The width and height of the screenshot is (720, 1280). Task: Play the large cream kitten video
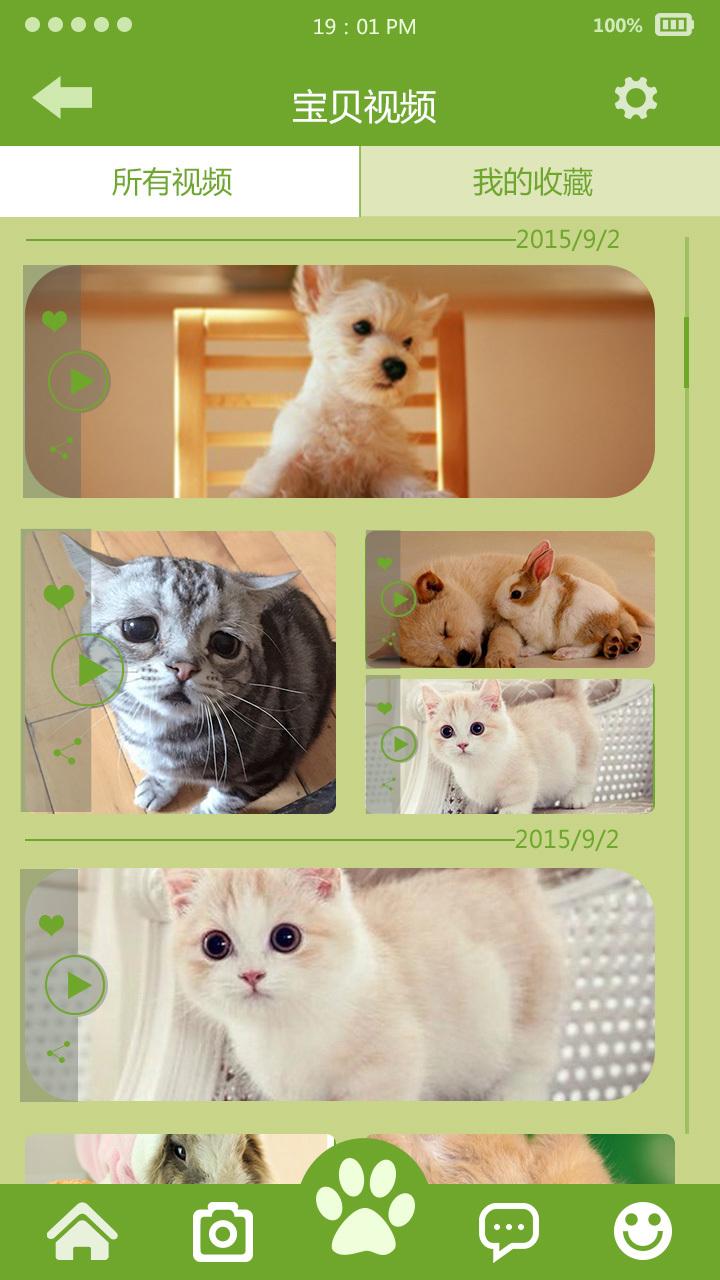[x=75, y=985]
